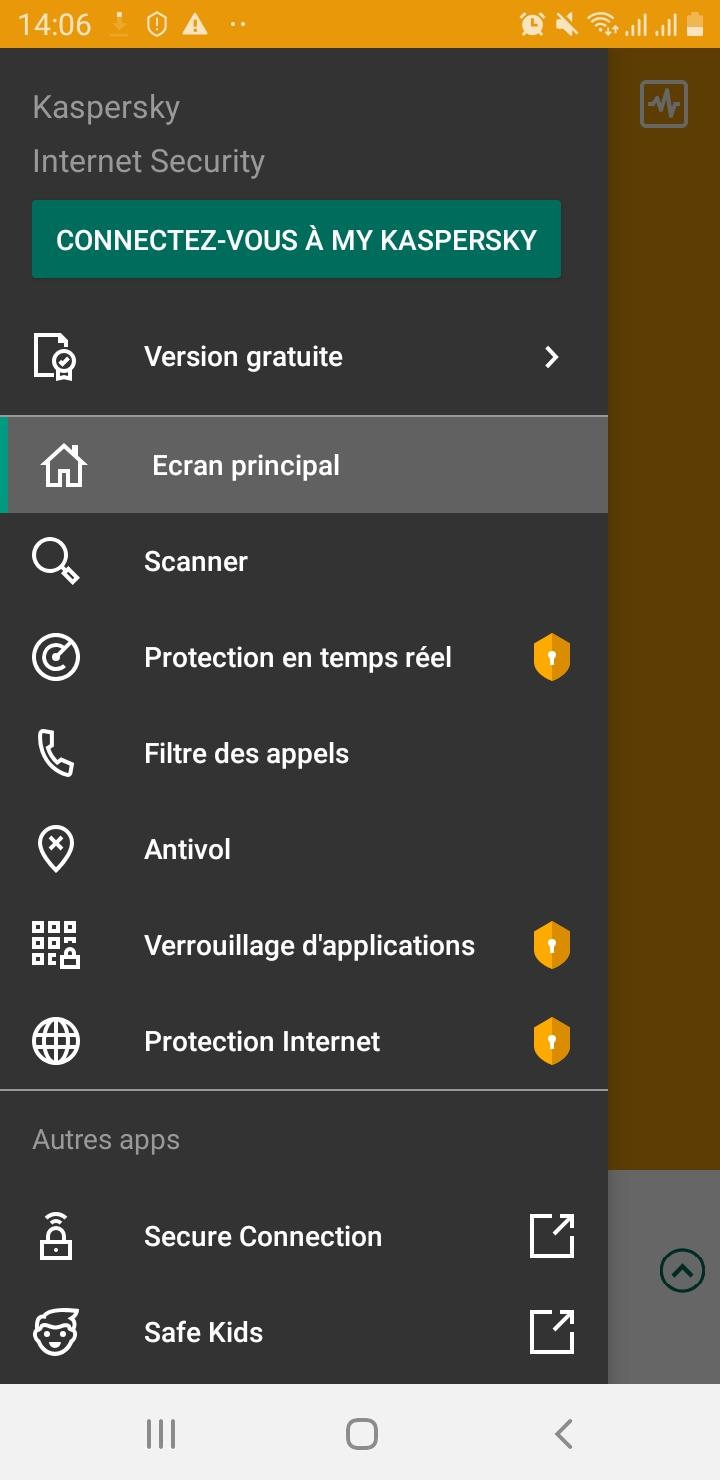Tap Connectez-vous à My Kaspersky button
720x1480 pixels.
click(296, 240)
